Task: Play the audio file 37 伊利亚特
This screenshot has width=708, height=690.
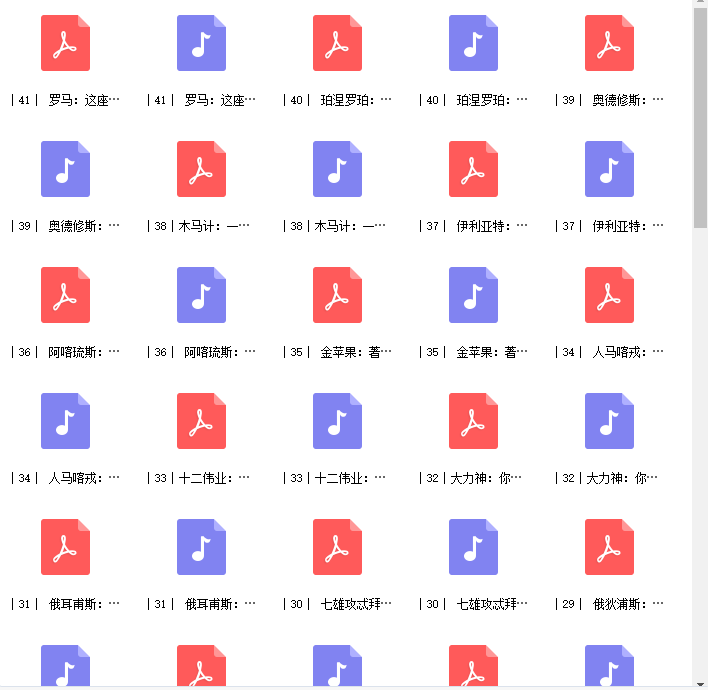Action: [x=609, y=170]
